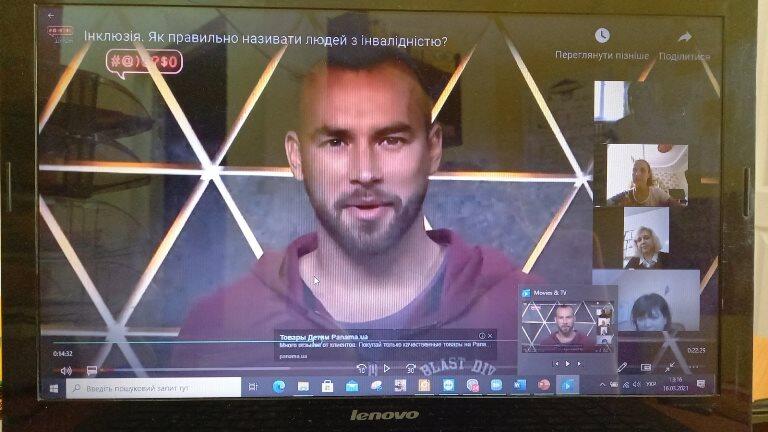
Task: Launch Microsoft Edge from the taskbar
Action: click(x=279, y=386)
